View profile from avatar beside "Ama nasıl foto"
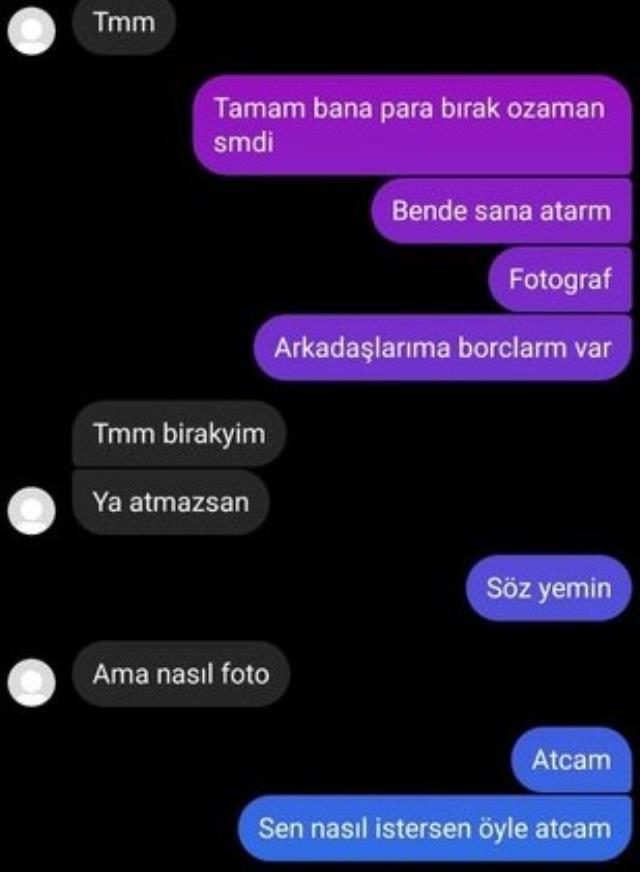 32,682
